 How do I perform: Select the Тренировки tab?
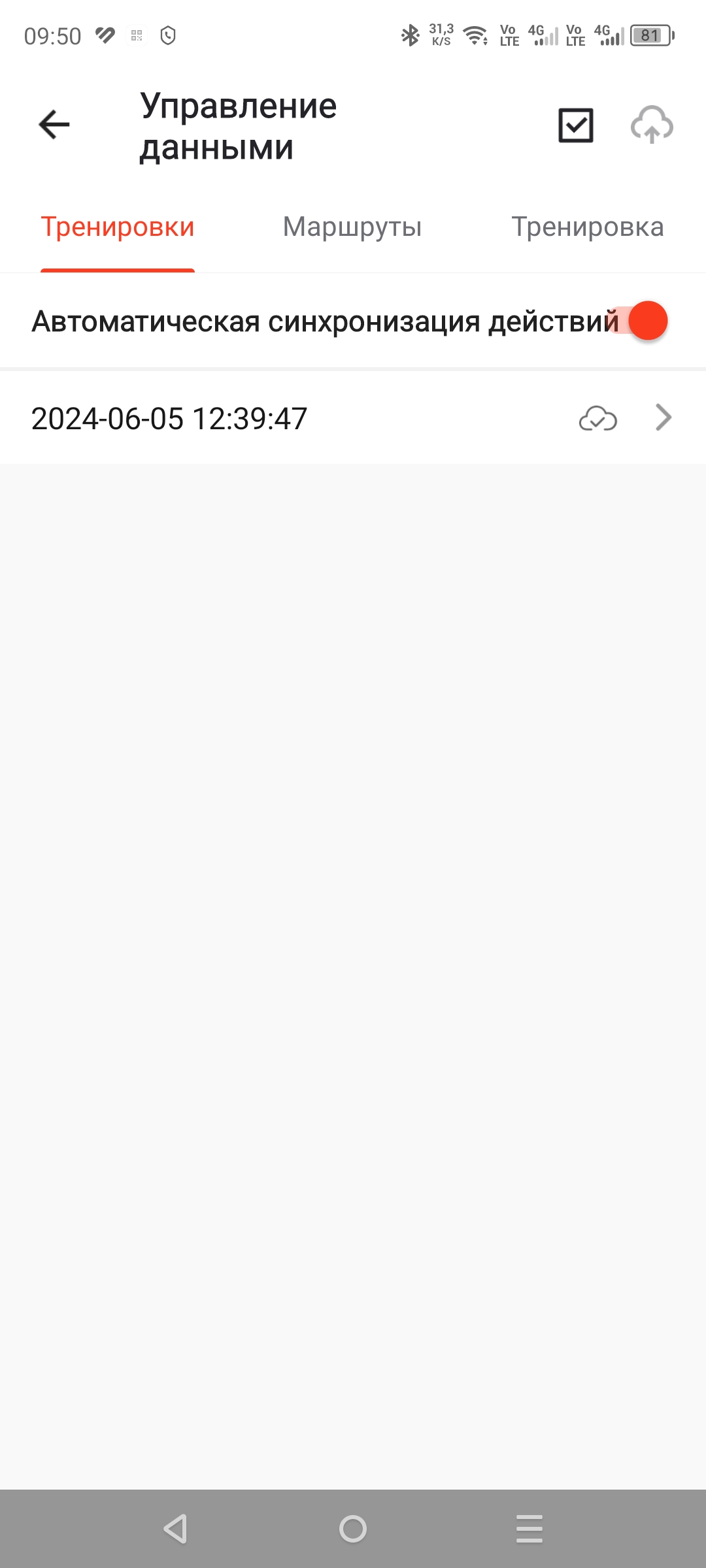(x=118, y=227)
